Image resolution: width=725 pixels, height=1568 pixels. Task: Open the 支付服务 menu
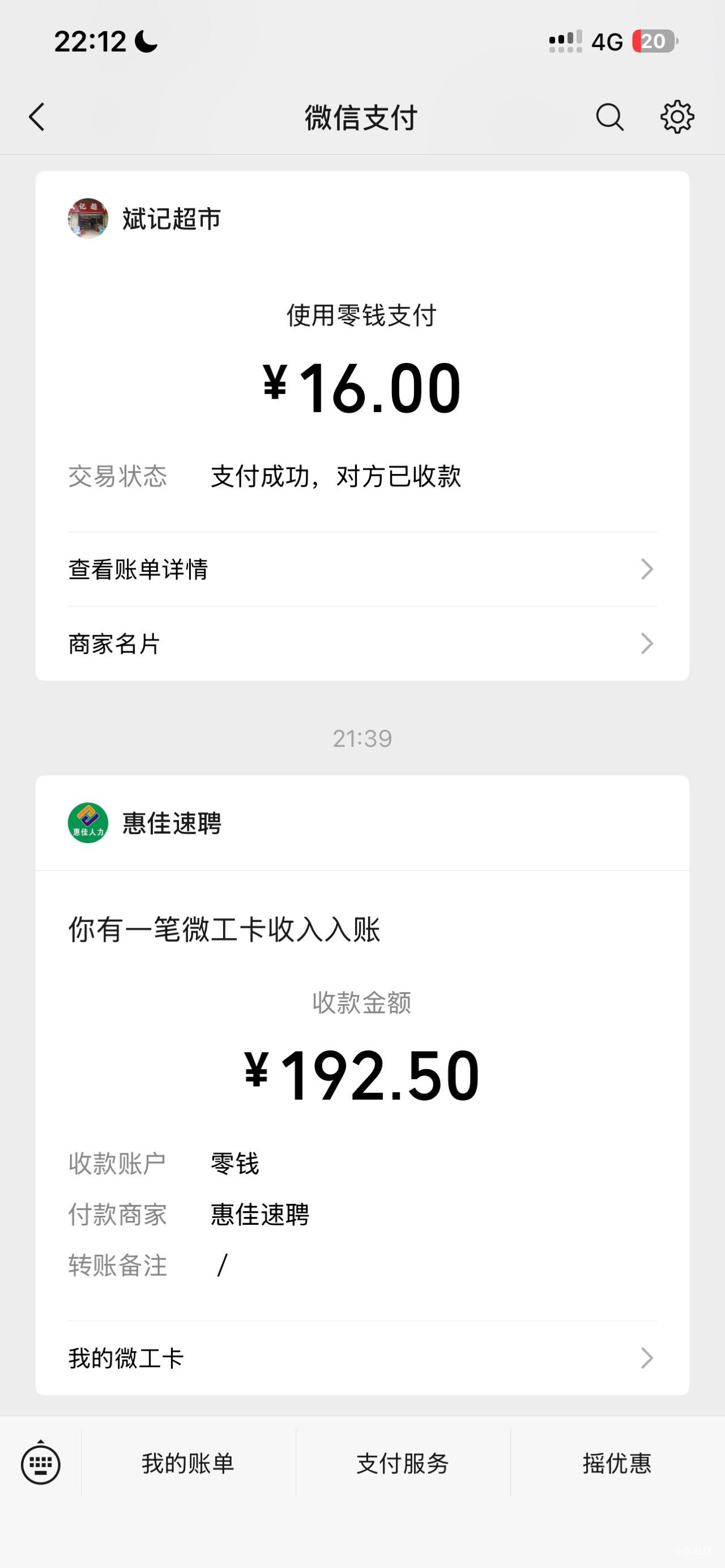403,1463
